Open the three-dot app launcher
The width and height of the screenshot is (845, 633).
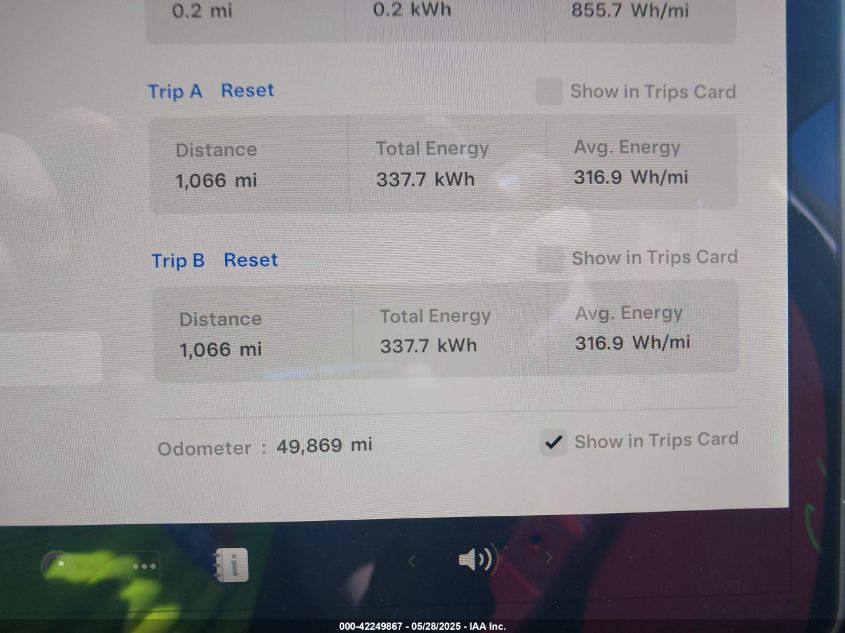click(x=145, y=566)
